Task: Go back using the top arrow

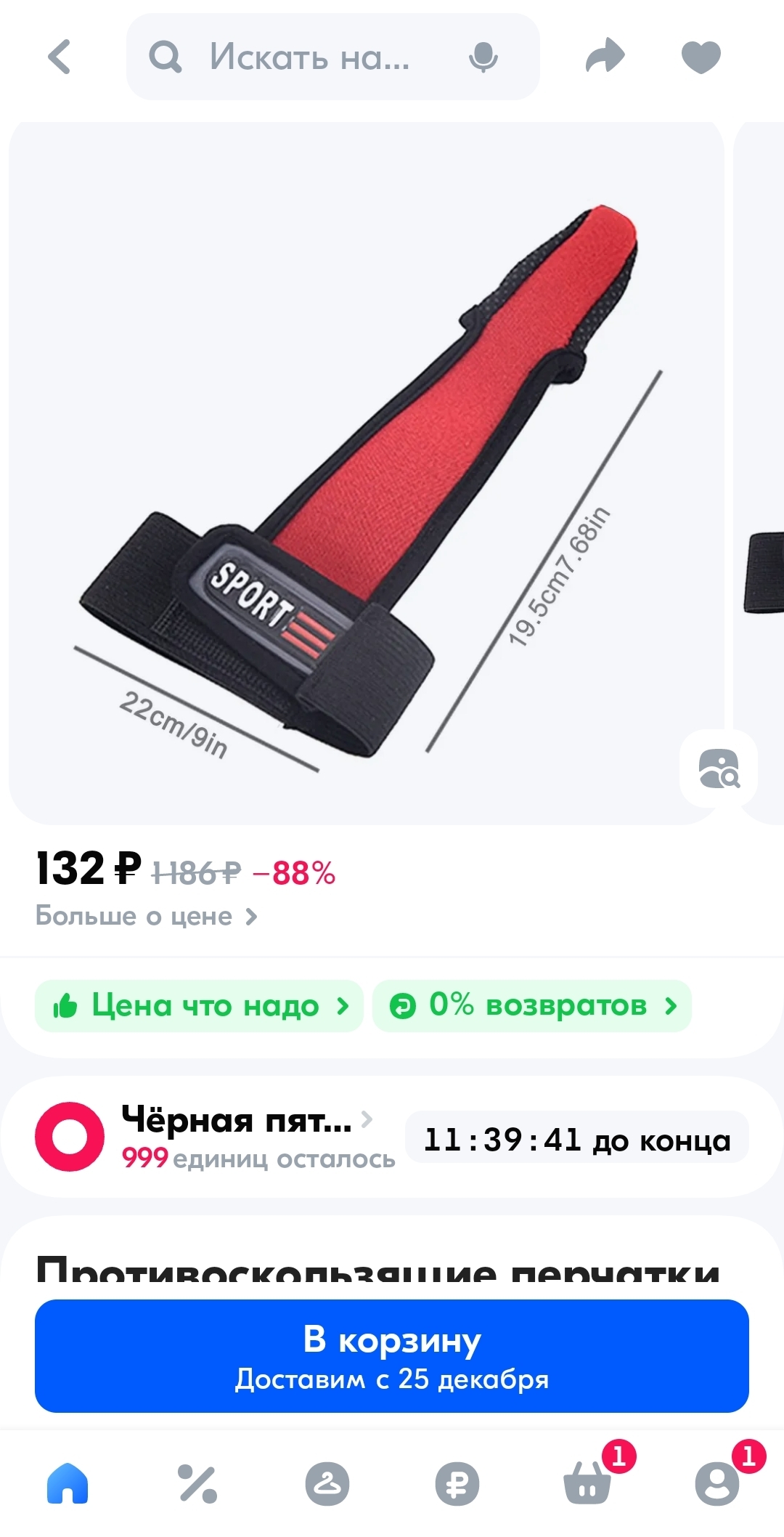Action: point(60,57)
